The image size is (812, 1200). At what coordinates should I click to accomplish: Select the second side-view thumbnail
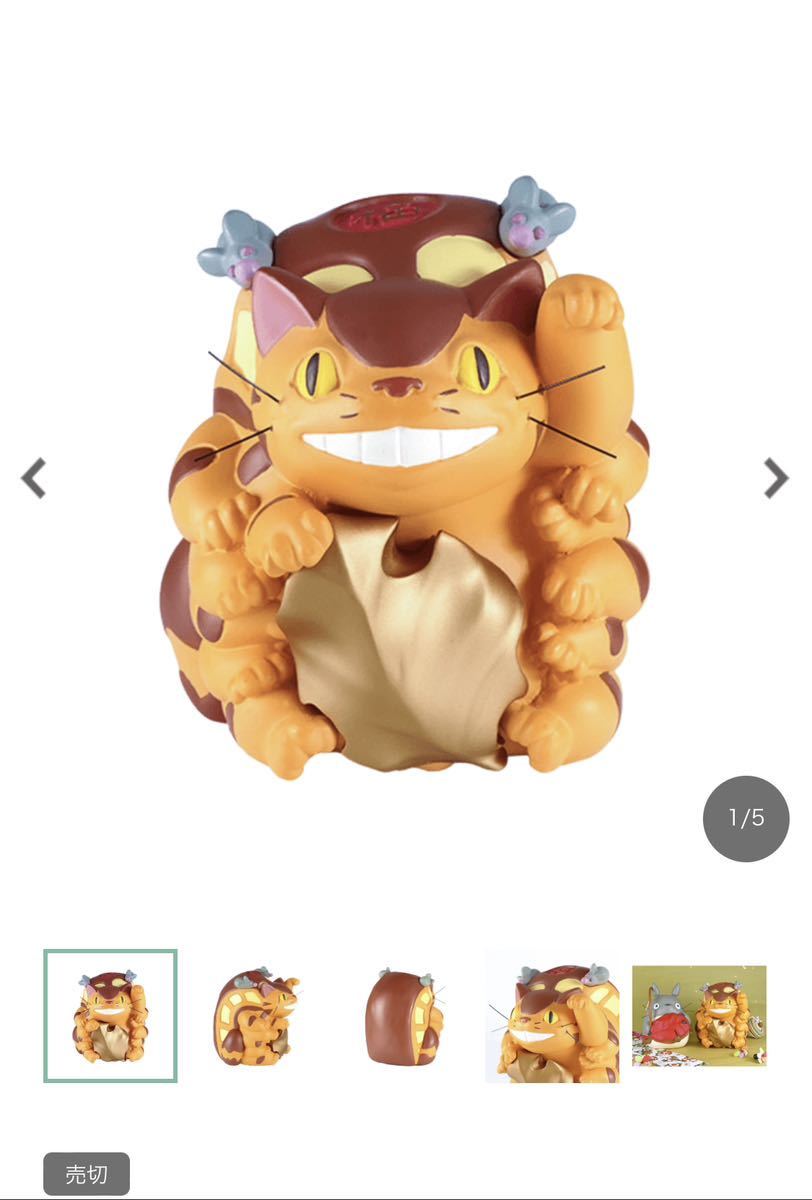257,1015
